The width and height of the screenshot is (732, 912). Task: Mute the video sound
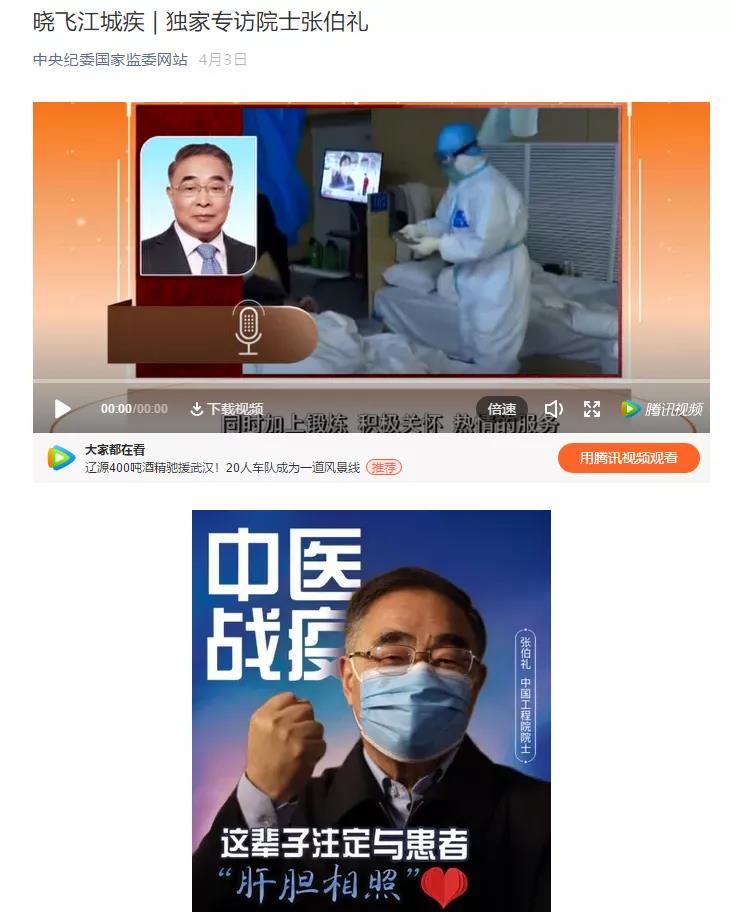pos(553,409)
